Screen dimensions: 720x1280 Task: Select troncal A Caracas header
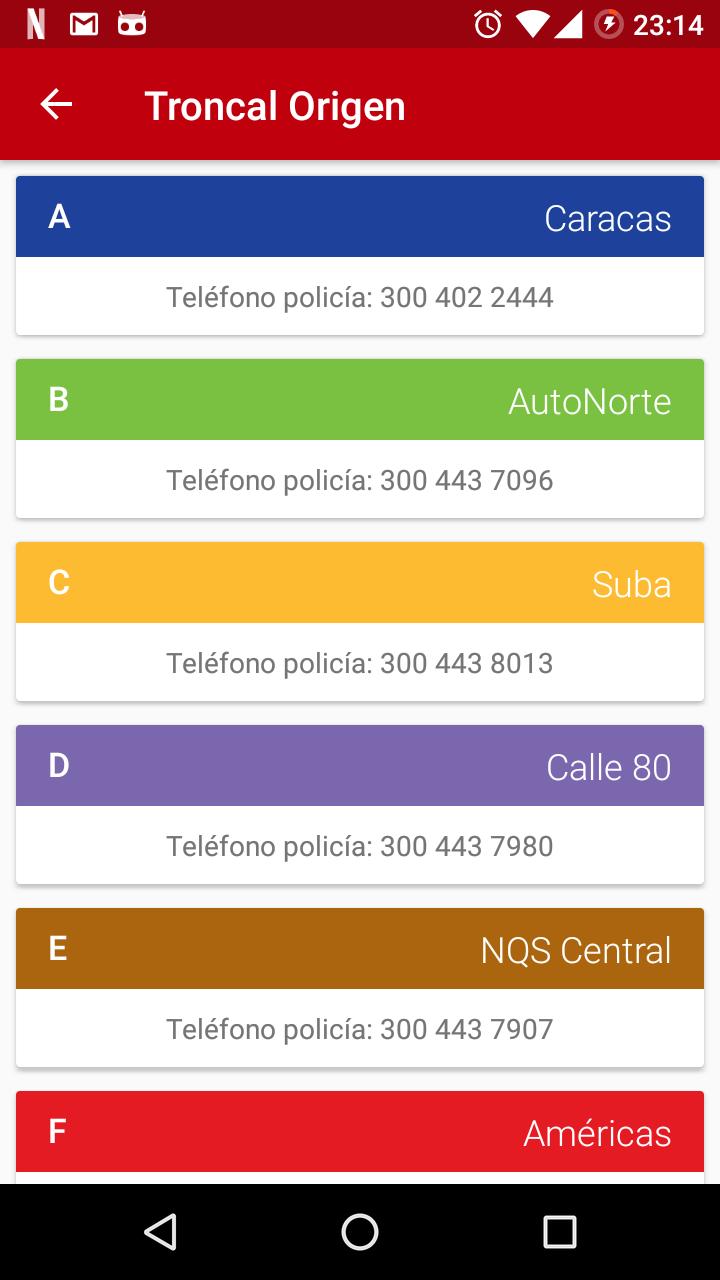360,216
